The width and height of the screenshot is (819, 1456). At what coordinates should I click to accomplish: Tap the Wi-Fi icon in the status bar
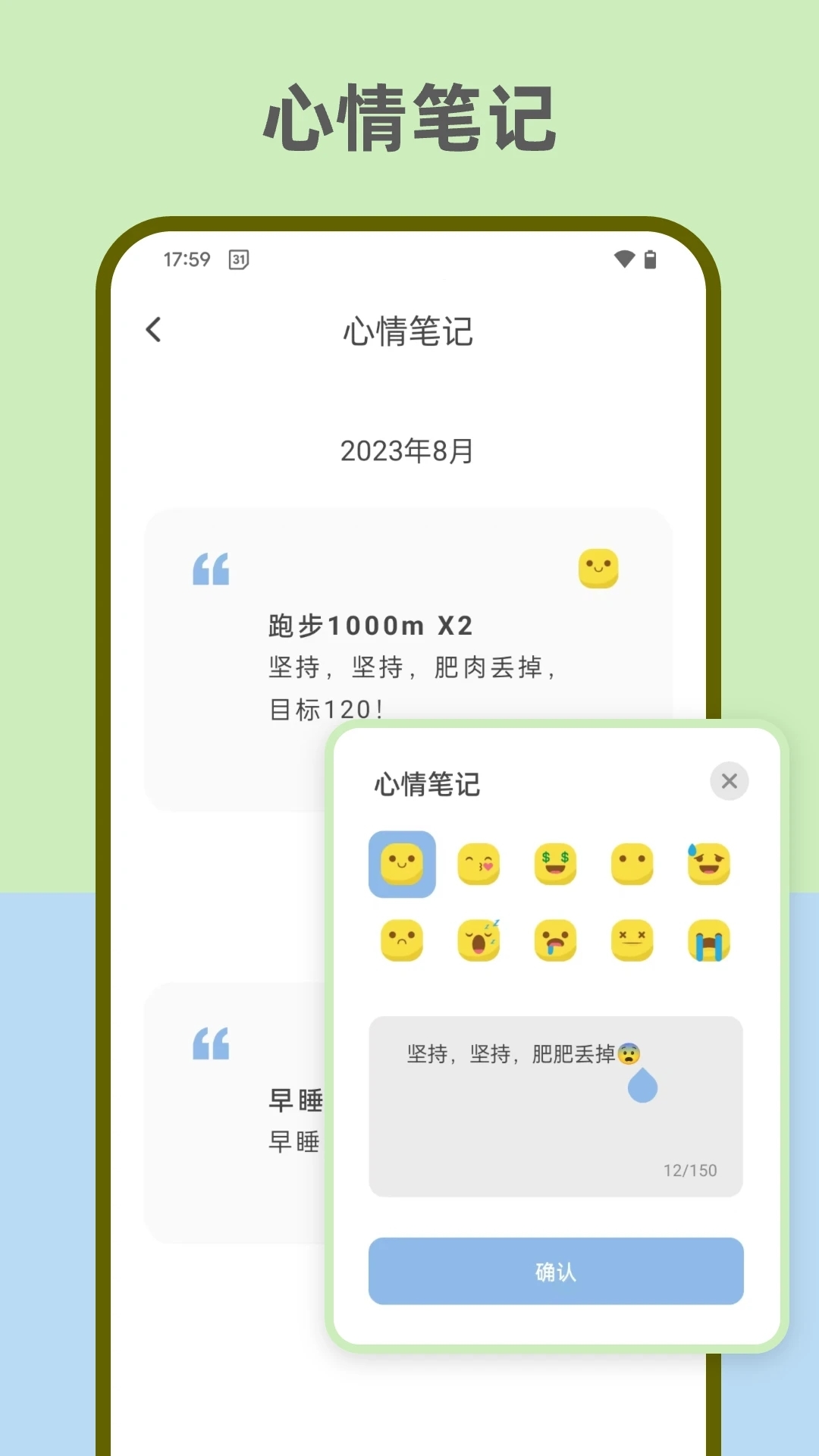coord(623,259)
